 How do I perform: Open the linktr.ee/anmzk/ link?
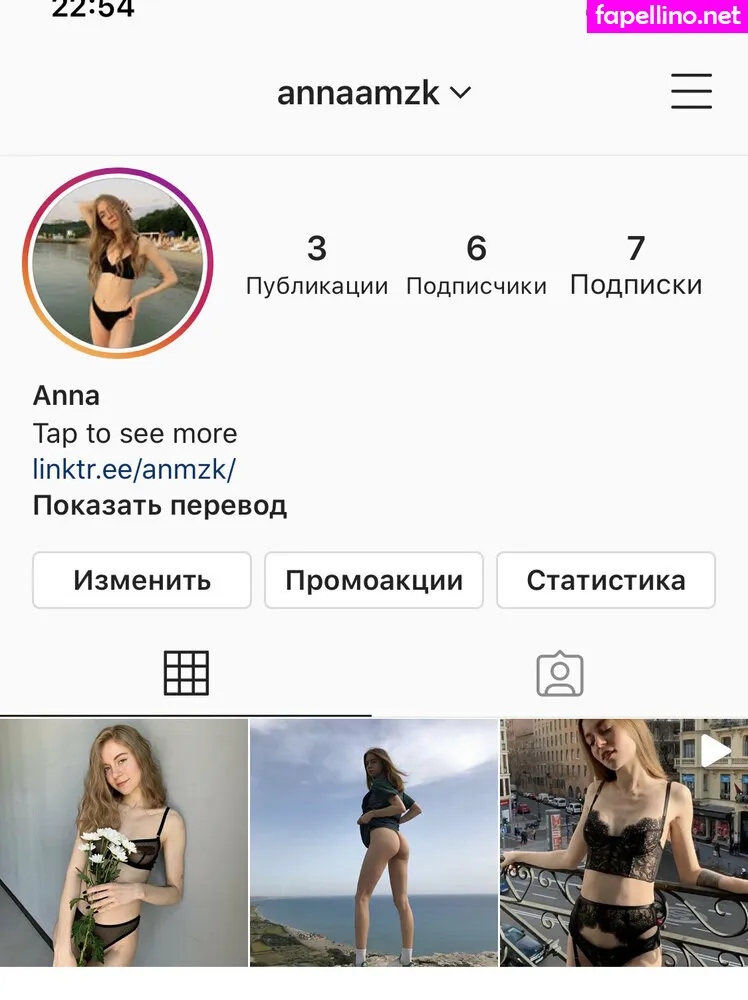[134, 469]
